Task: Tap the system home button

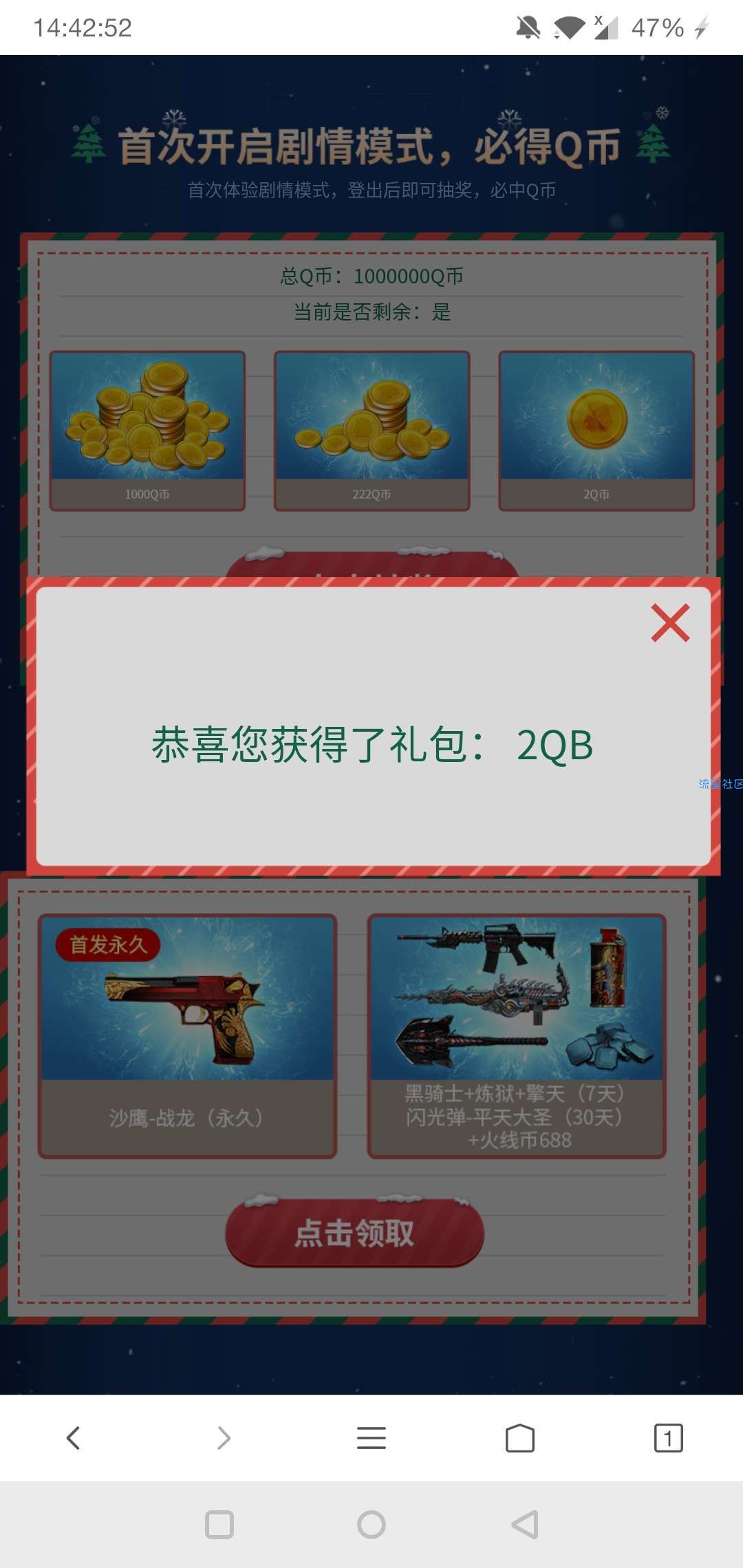Action: (x=371, y=1525)
